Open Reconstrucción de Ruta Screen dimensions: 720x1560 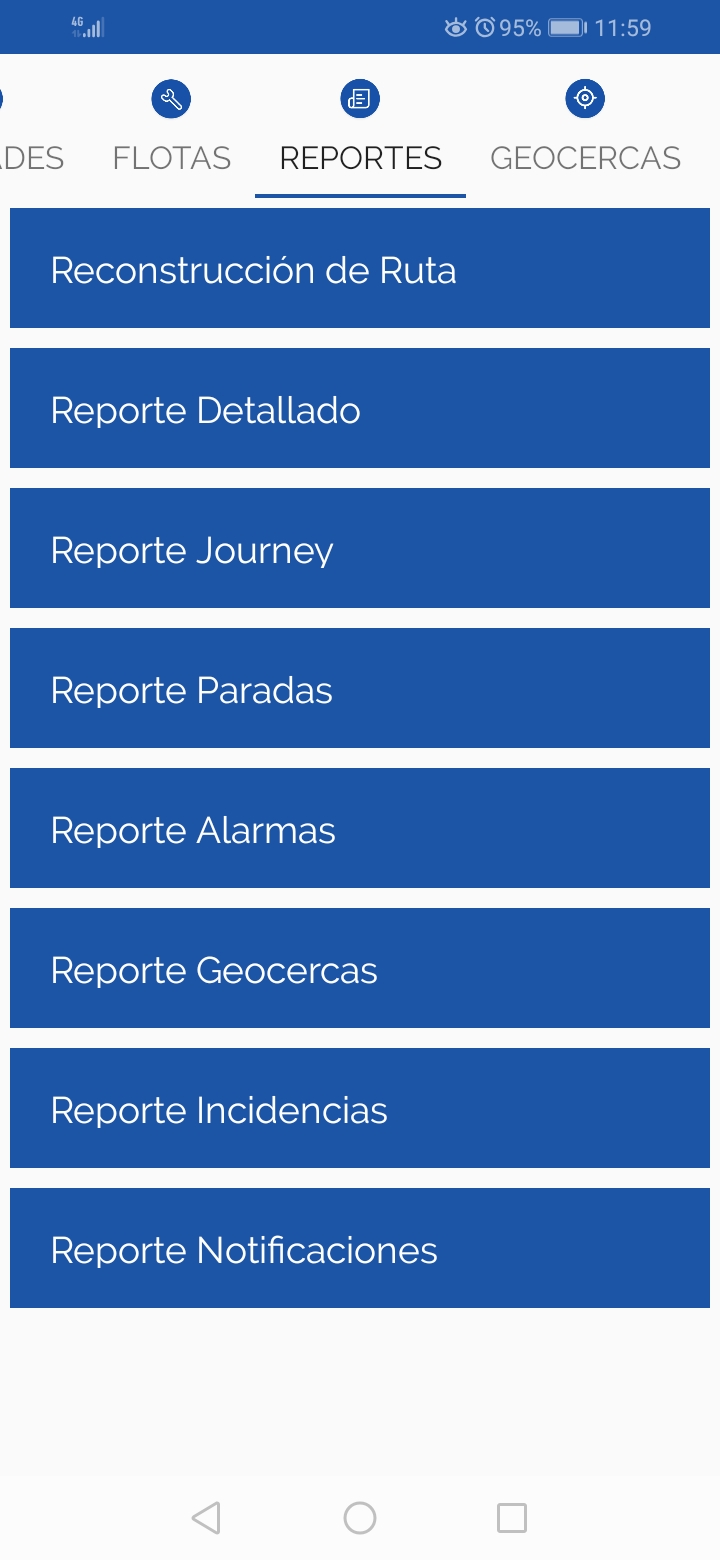(x=360, y=269)
